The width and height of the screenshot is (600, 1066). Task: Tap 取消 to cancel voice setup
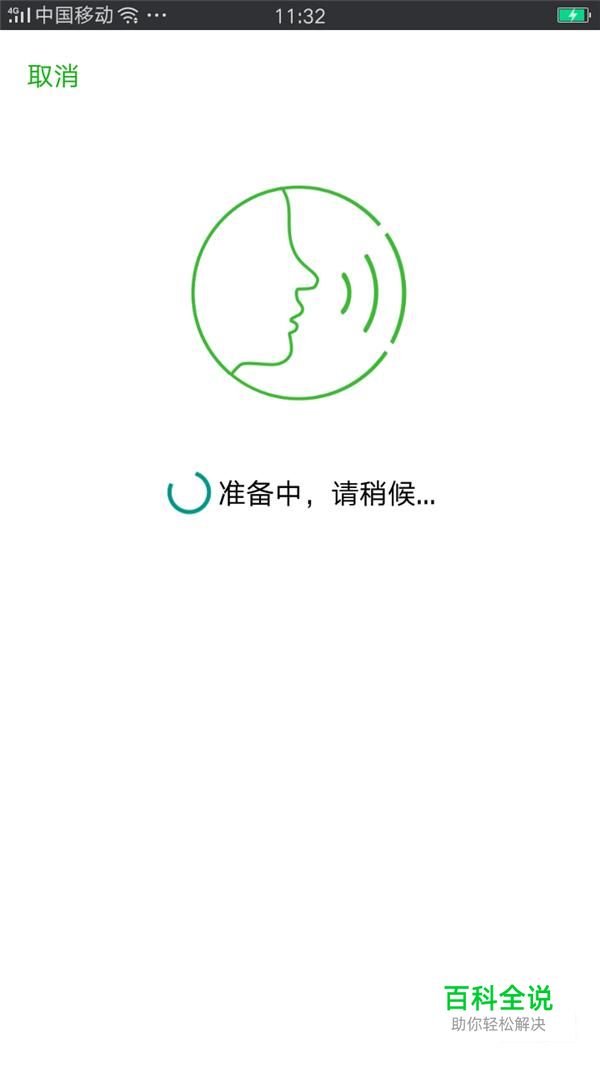(53, 75)
